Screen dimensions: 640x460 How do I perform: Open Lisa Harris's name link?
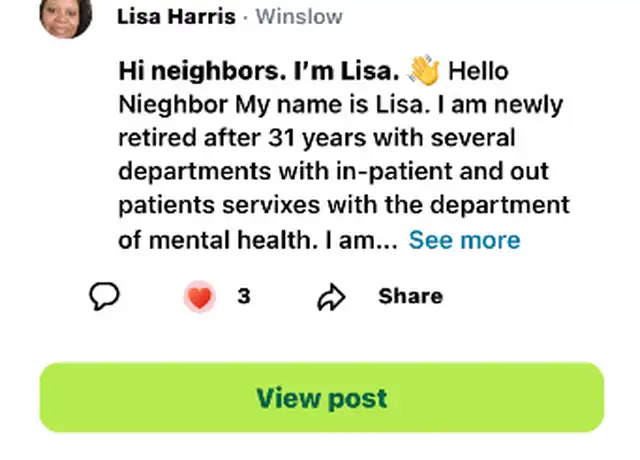(176, 16)
